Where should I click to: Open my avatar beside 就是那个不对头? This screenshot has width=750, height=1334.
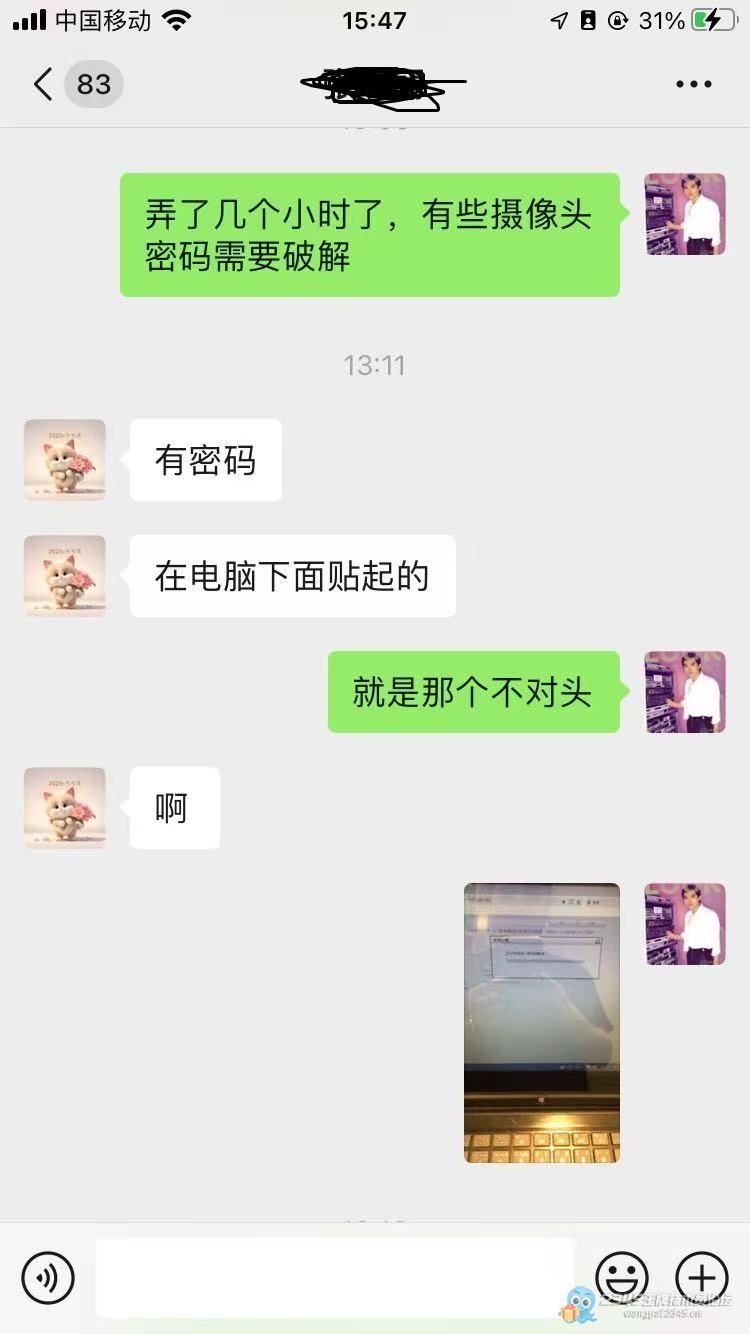click(685, 692)
